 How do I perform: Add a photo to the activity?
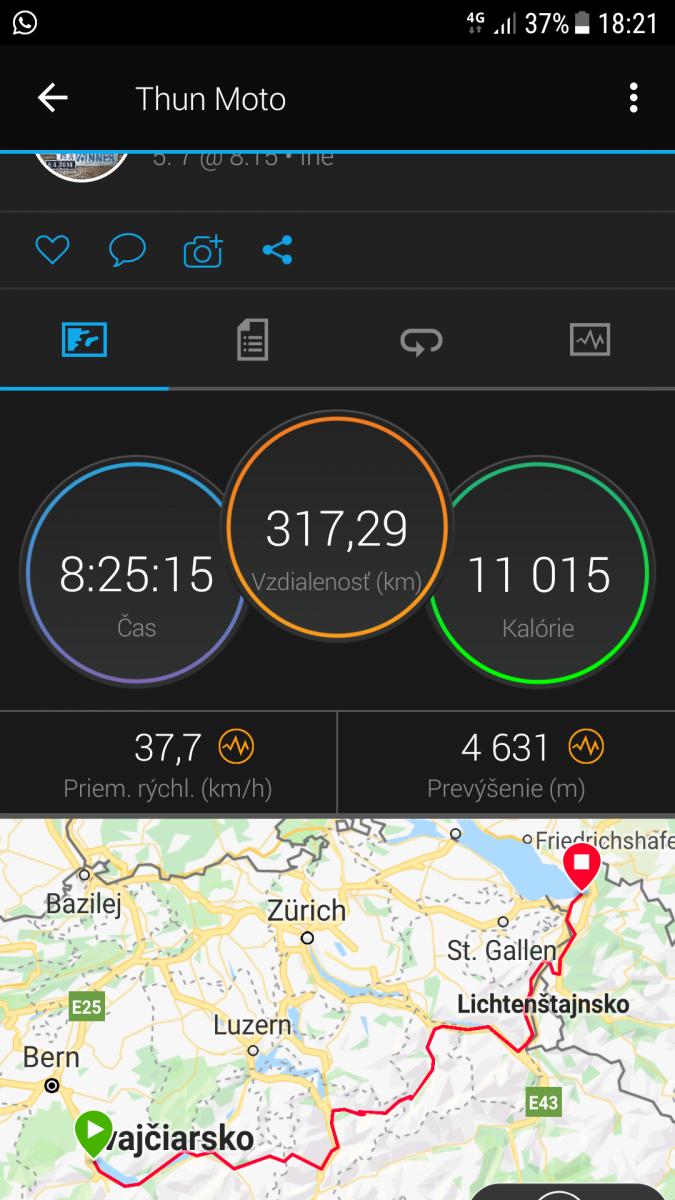coord(202,251)
